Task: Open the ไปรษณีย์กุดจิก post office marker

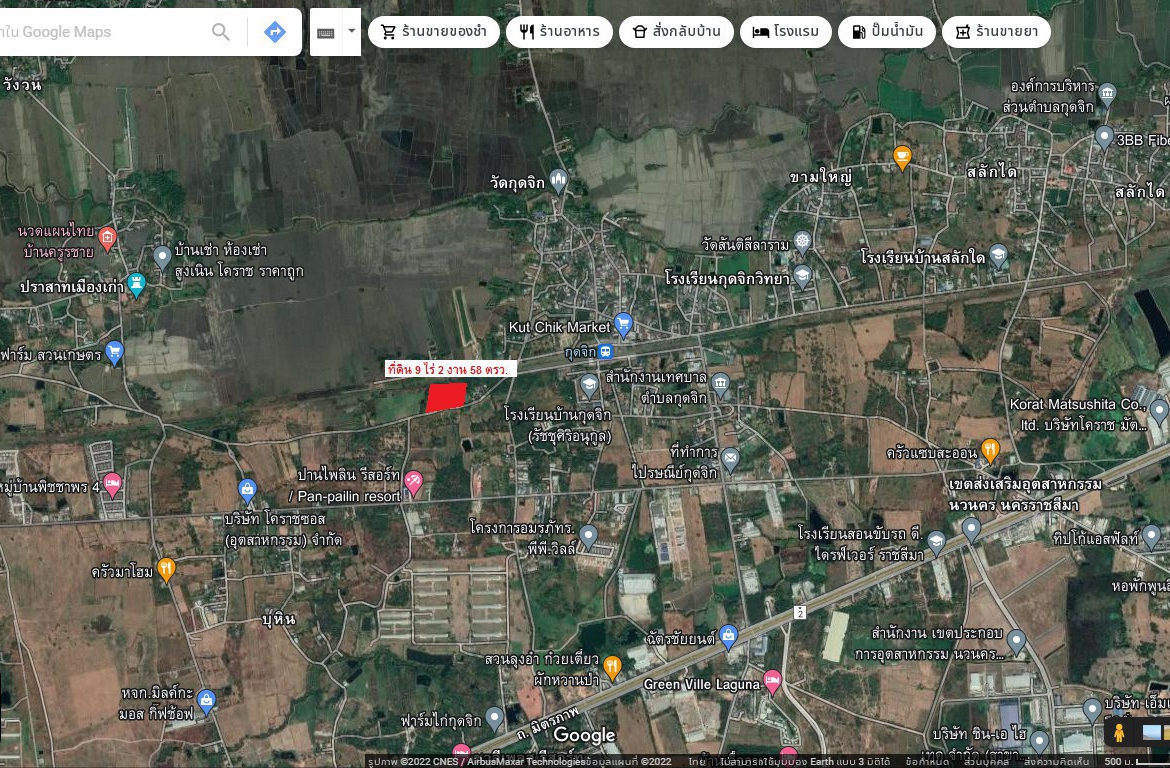Action: click(x=731, y=459)
